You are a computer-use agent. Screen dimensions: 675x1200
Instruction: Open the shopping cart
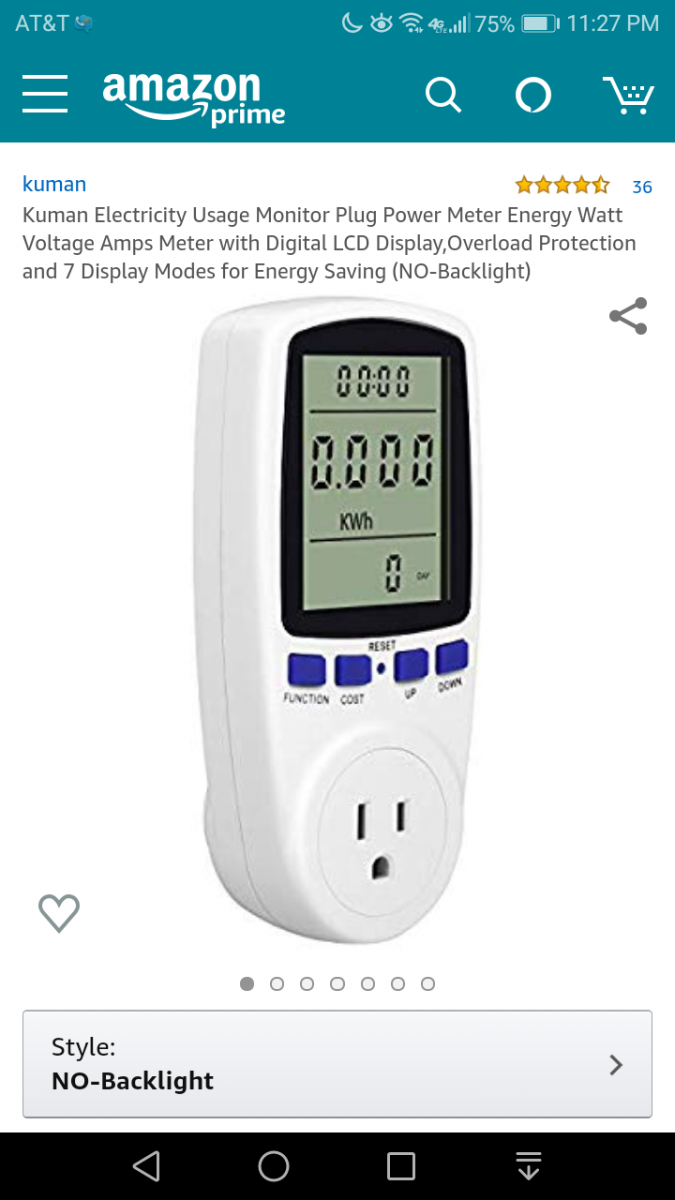(629, 95)
